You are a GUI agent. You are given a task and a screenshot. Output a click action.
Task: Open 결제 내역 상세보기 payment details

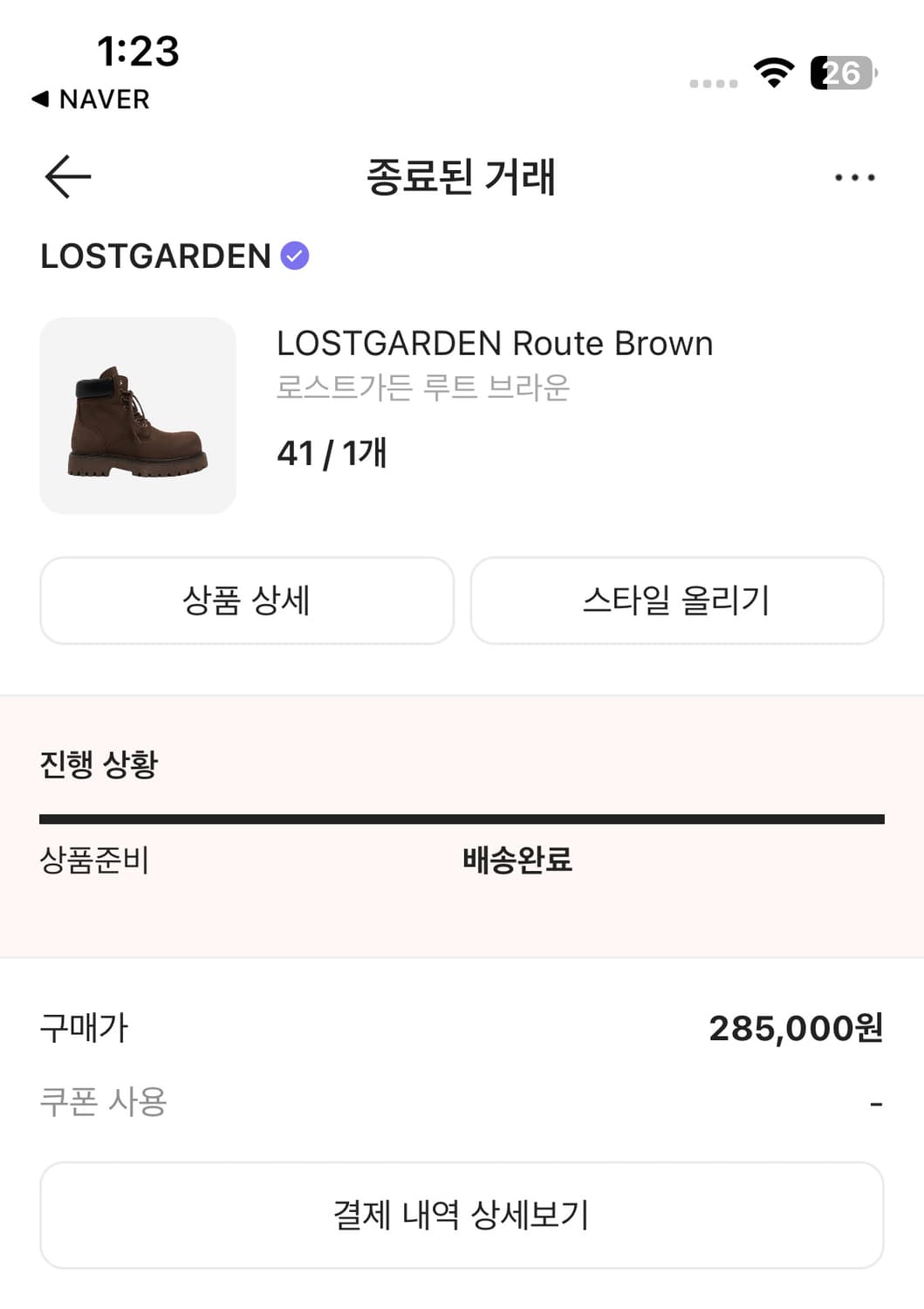tap(462, 1214)
